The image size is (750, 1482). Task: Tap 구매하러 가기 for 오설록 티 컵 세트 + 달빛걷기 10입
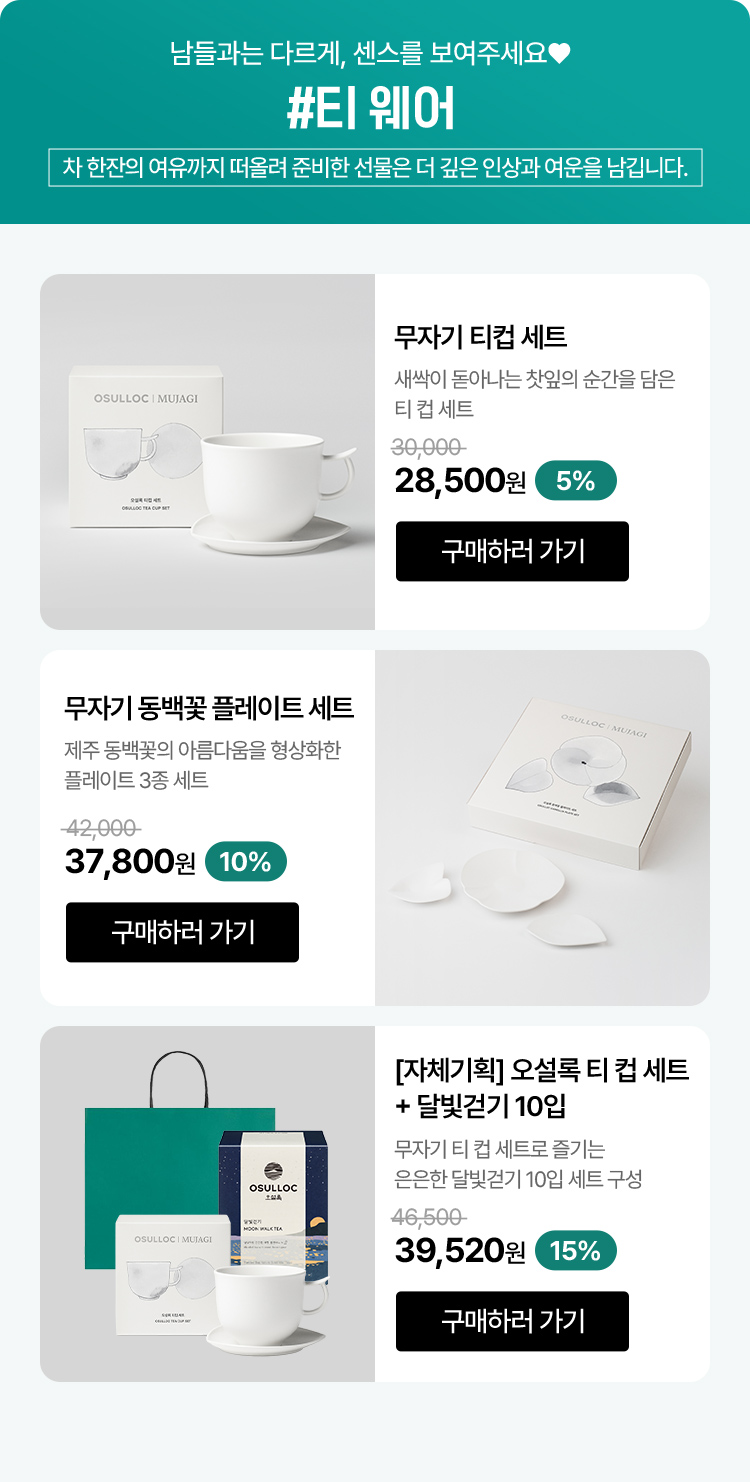[x=512, y=1321]
